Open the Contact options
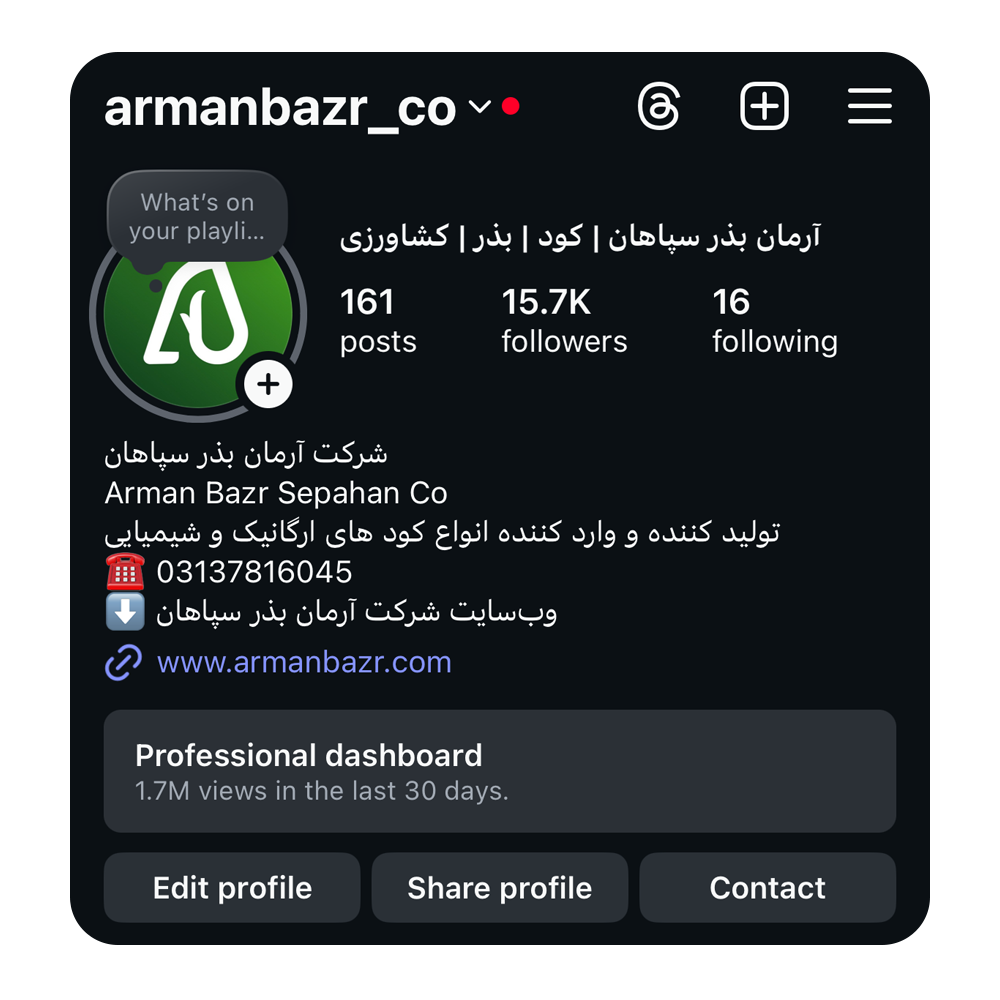The height and width of the screenshot is (1000, 1000). [x=767, y=888]
